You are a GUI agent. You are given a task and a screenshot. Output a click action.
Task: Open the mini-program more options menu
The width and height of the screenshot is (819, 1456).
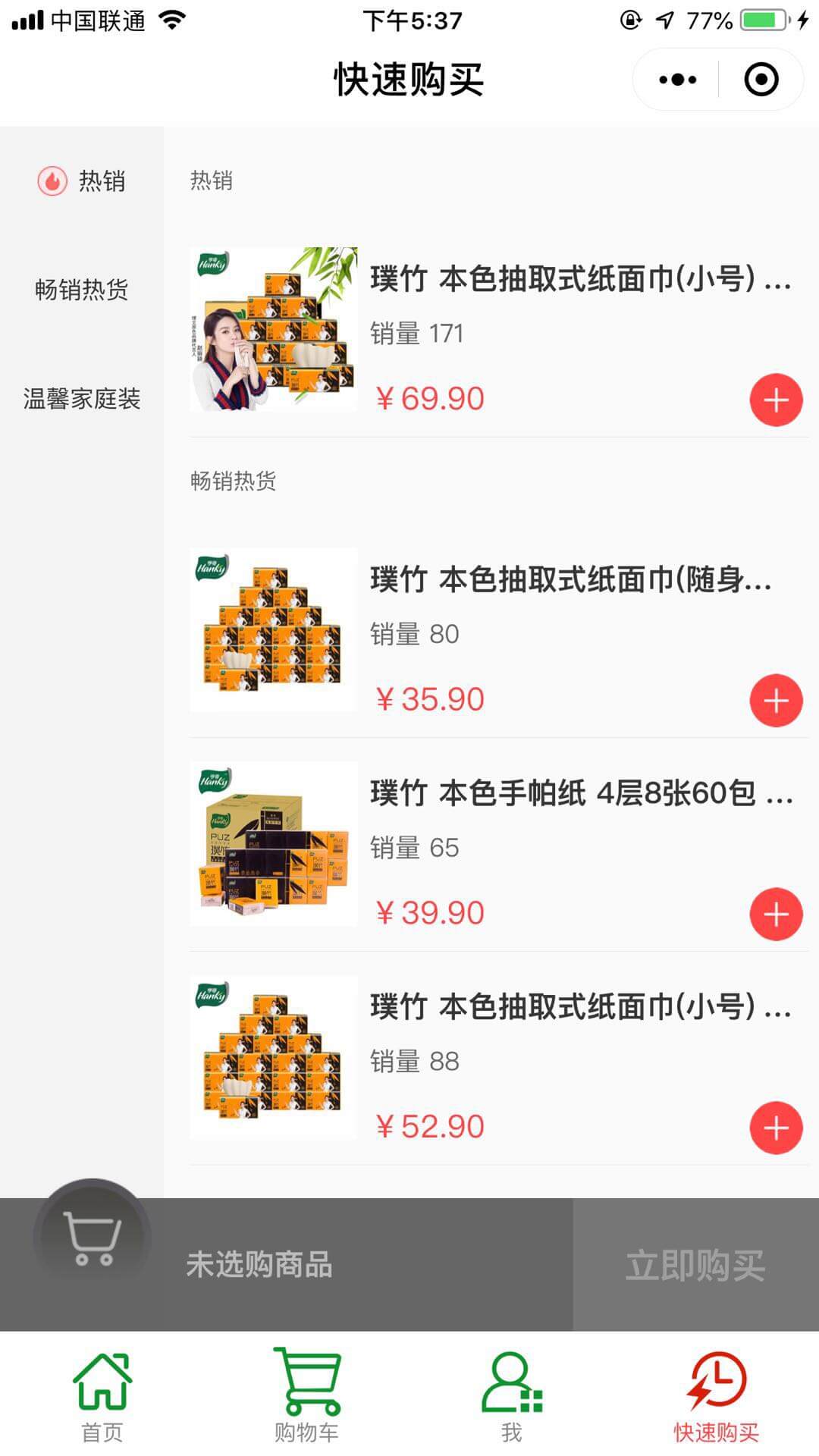click(x=677, y=80)
